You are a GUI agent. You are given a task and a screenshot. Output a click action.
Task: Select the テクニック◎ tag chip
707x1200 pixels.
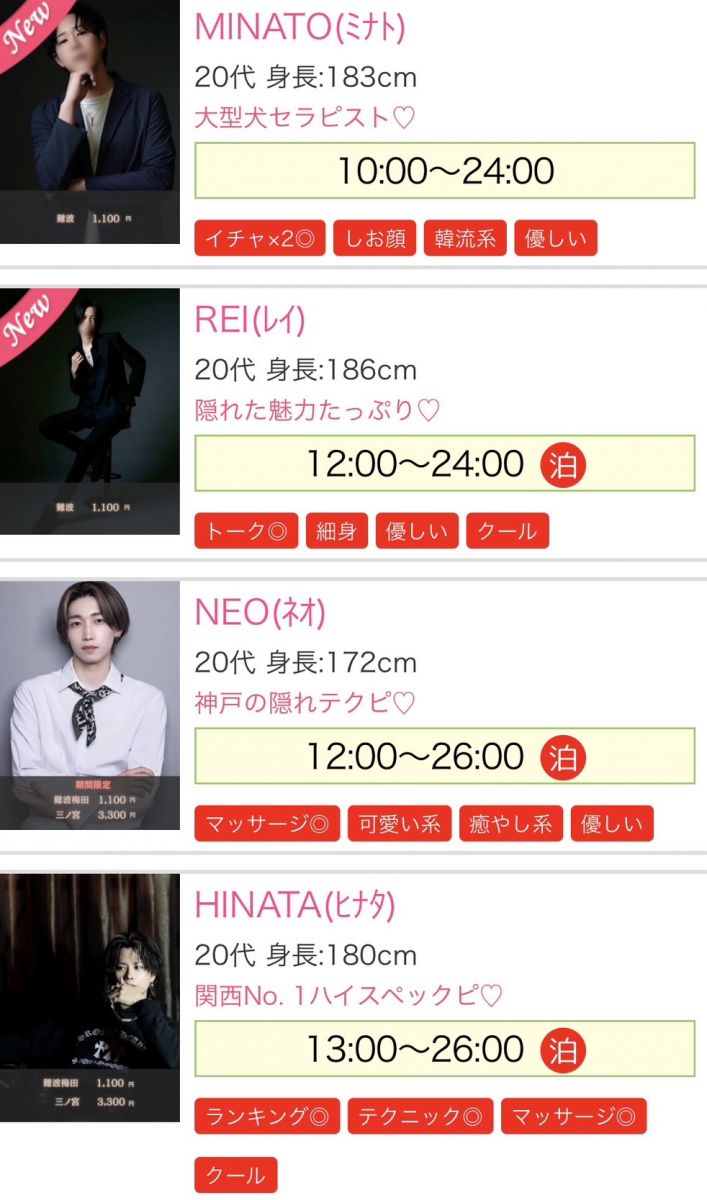(420, 1117)
